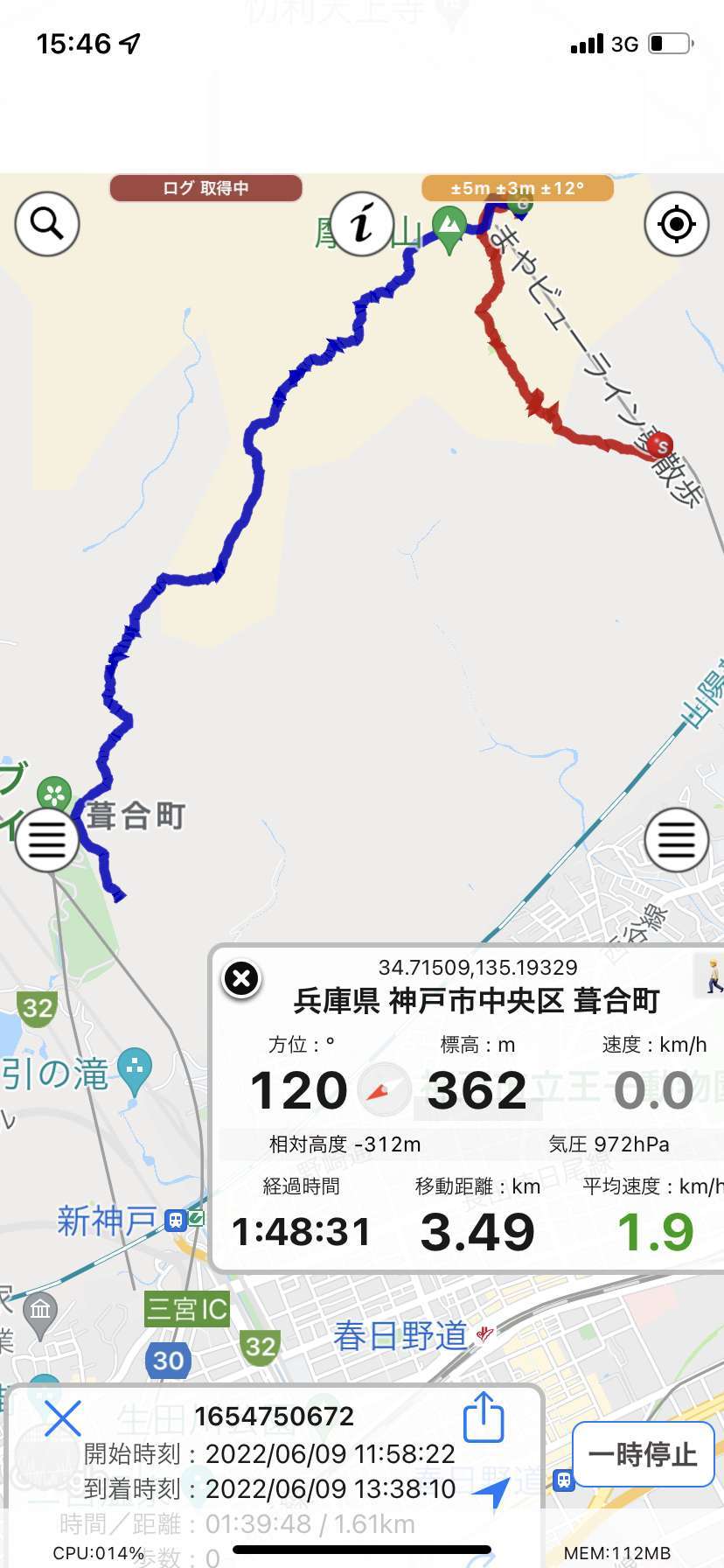Close the location data panel

242,979
